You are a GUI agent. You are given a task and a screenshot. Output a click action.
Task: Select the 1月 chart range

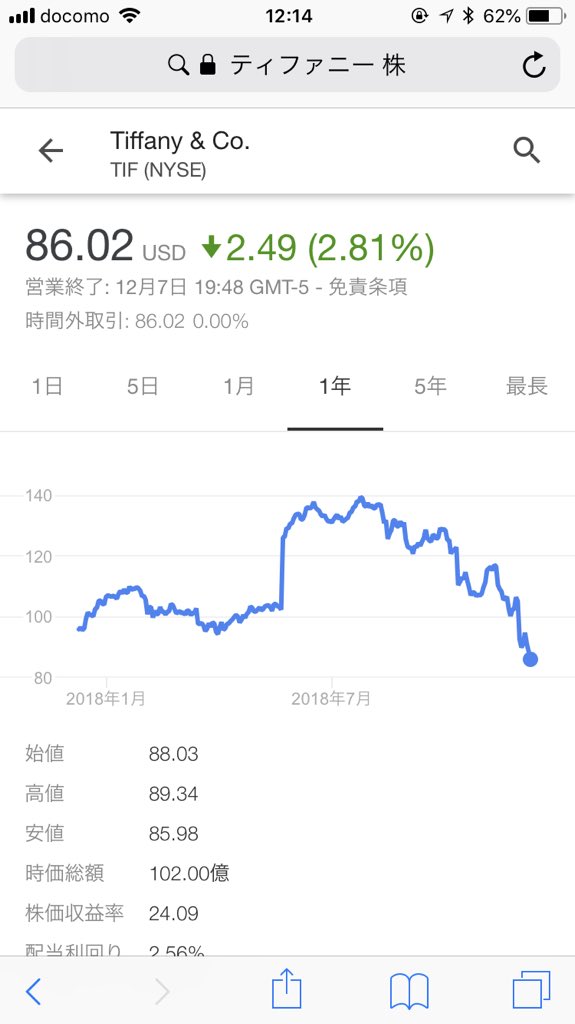(x=238, y=386)
